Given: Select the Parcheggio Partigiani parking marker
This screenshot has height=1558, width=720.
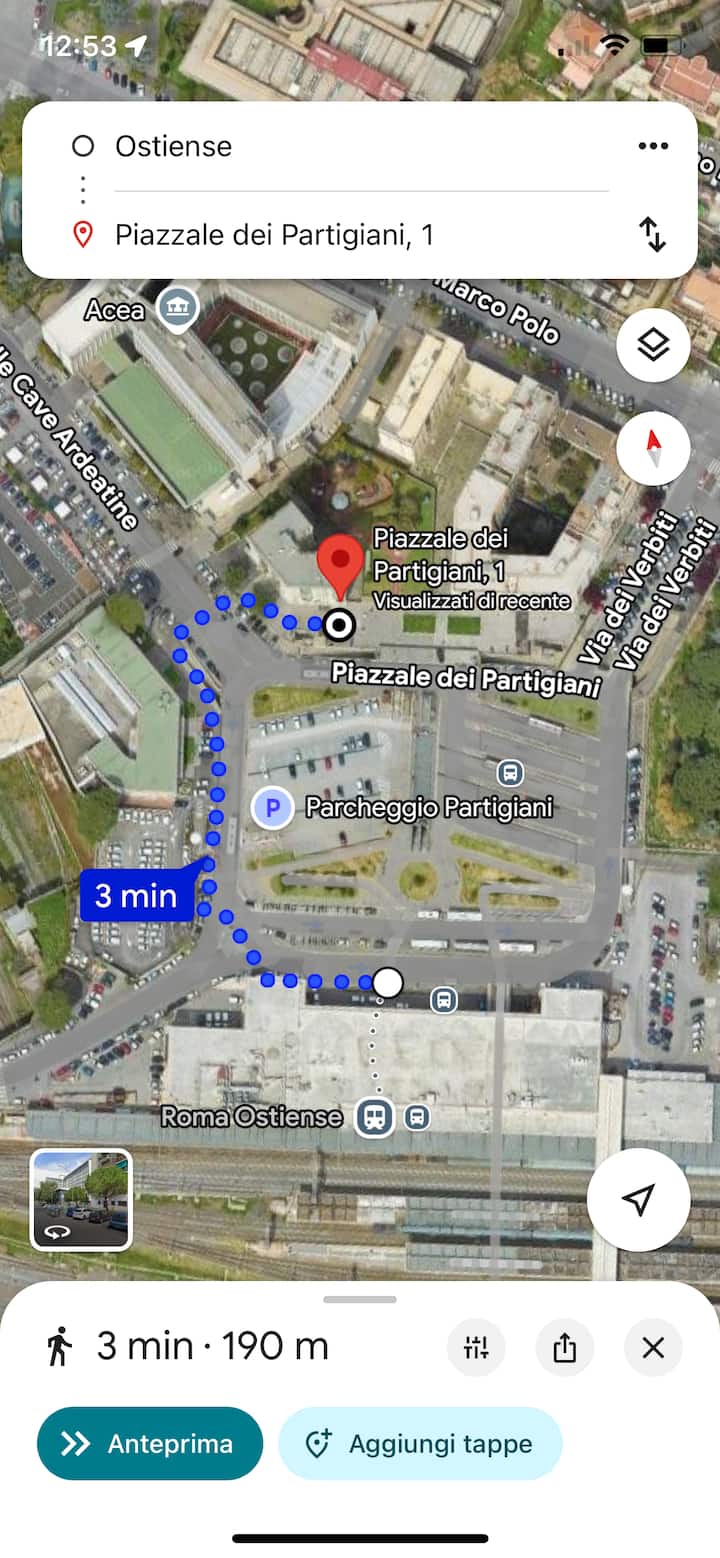Looking at the screenshot, I should point(271,807).
